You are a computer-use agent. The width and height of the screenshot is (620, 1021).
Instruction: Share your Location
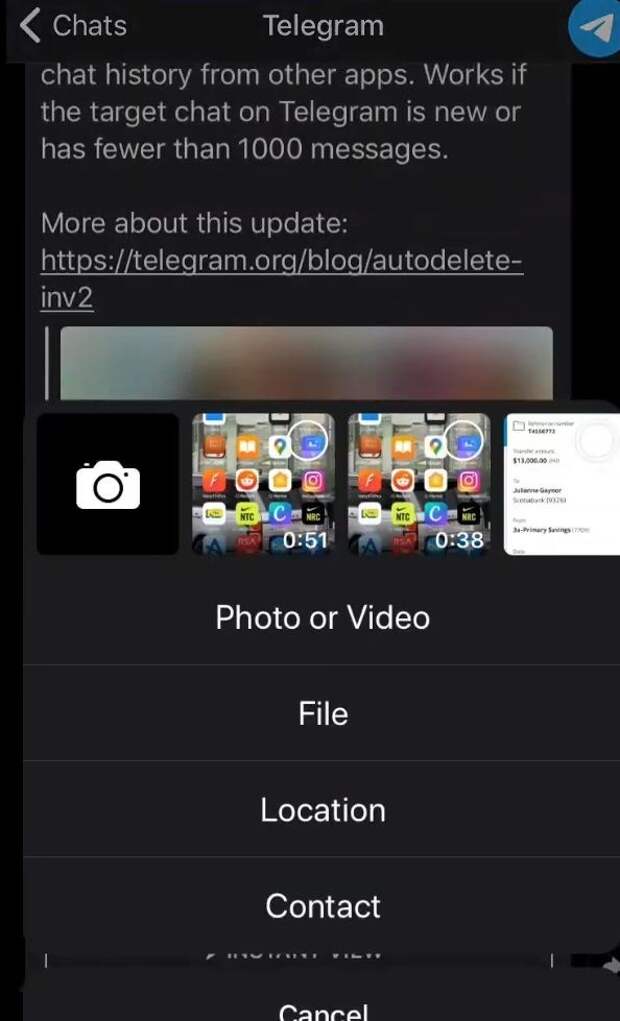pyautogui.click(x=322, y=809)
